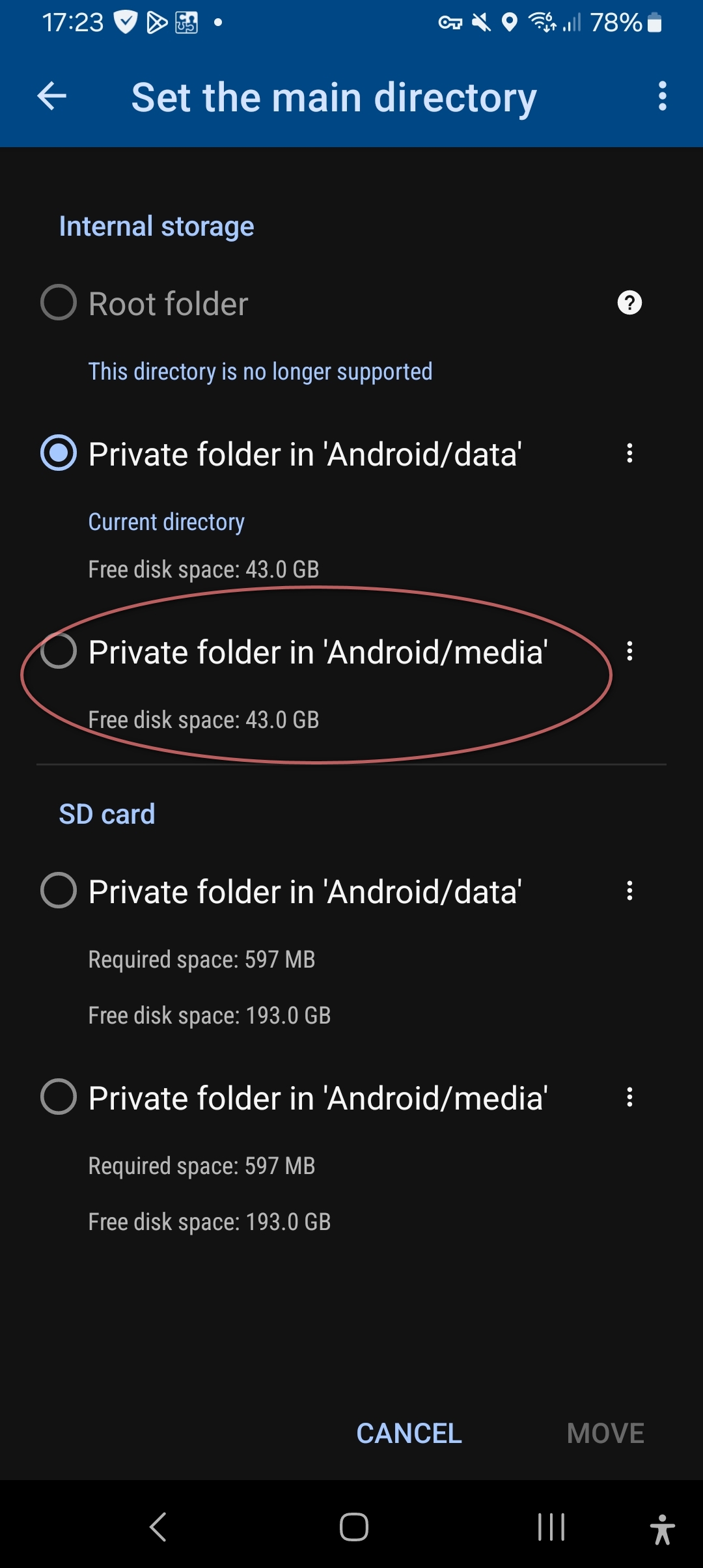
Task: Open options for SD card 'Android/data' folder
Action: [629, 891]
